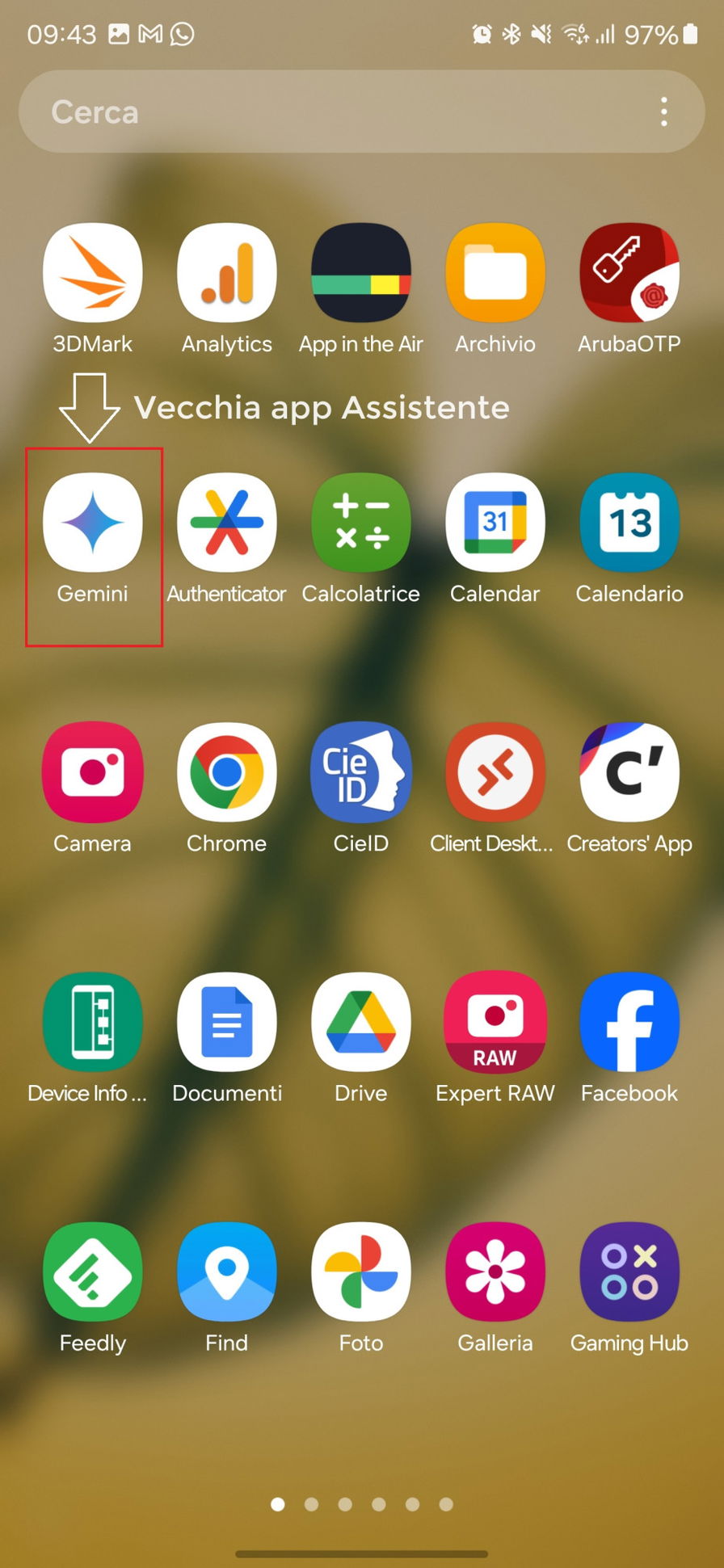The height and width of the screenshot is (1568, 724).
Task: Open 3DMark benchmark app
Action: pos(93,273)
